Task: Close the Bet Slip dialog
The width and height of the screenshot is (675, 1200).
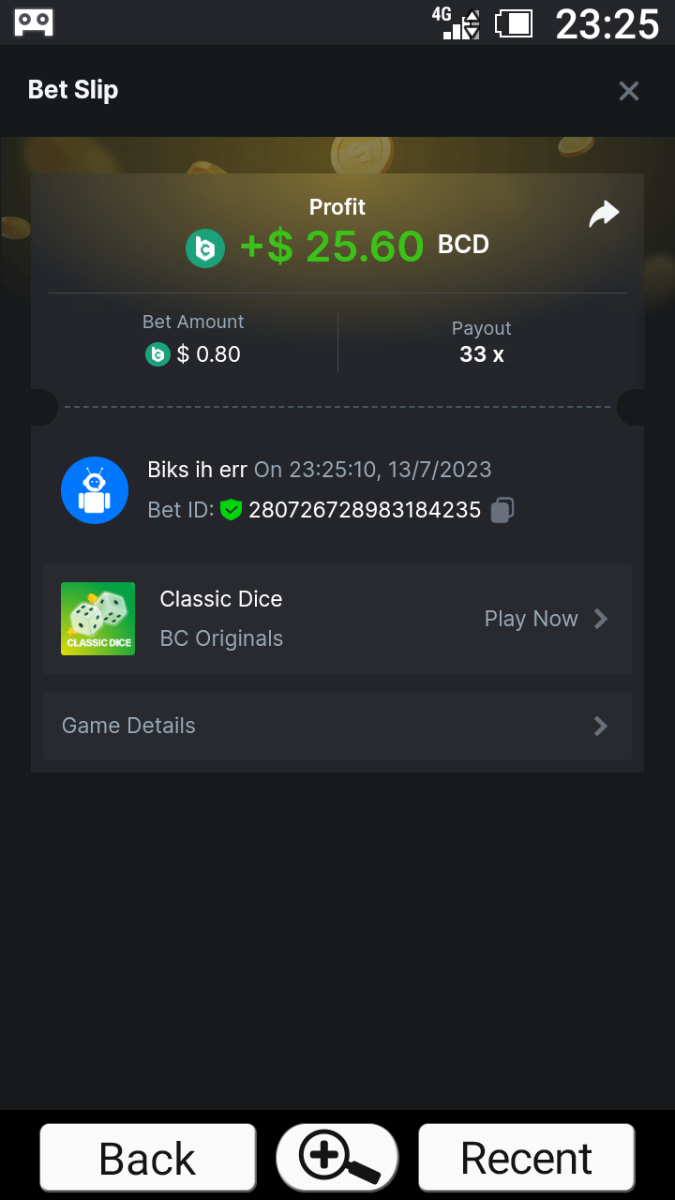Action: coord(628,91)
